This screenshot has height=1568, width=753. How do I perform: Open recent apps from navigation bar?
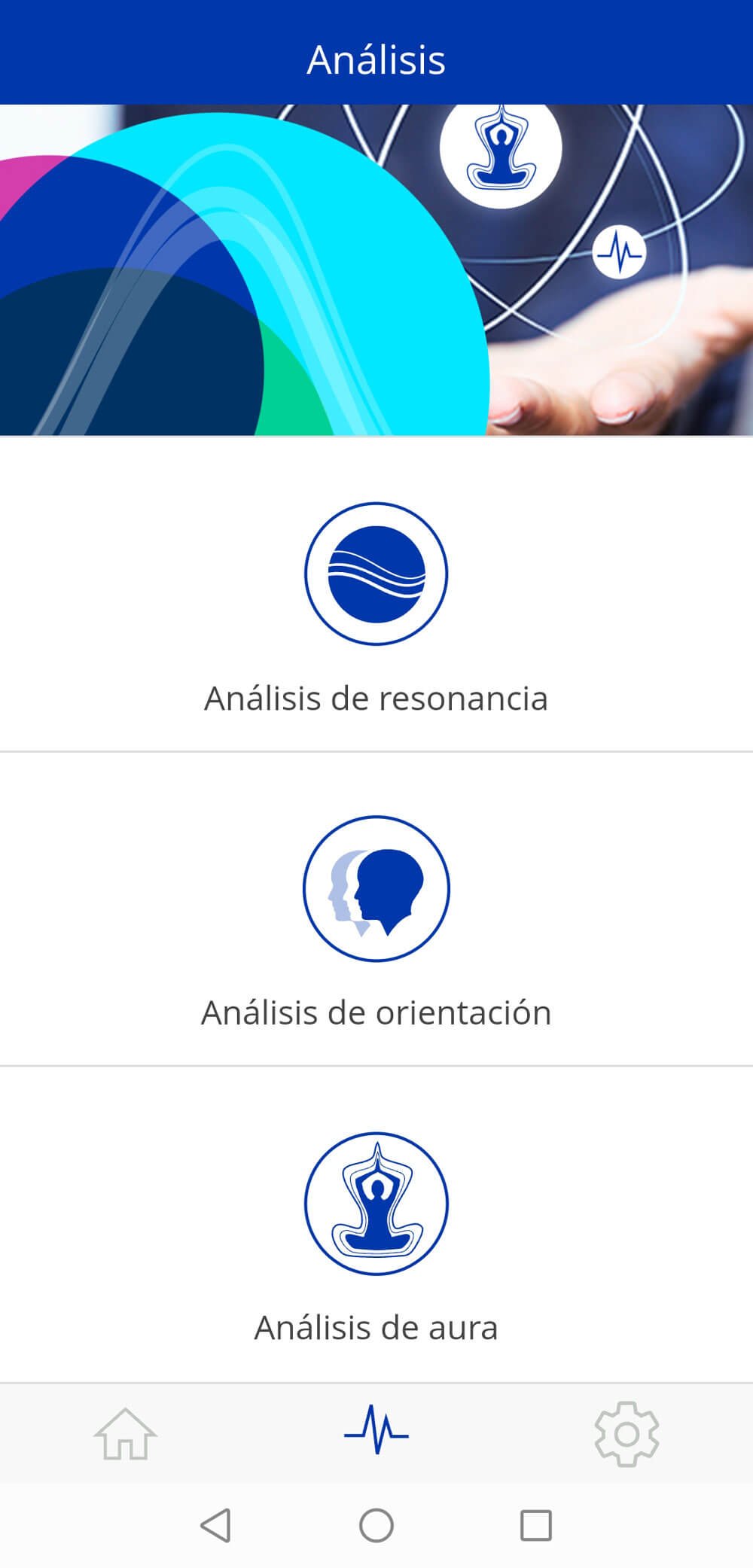535,1526
